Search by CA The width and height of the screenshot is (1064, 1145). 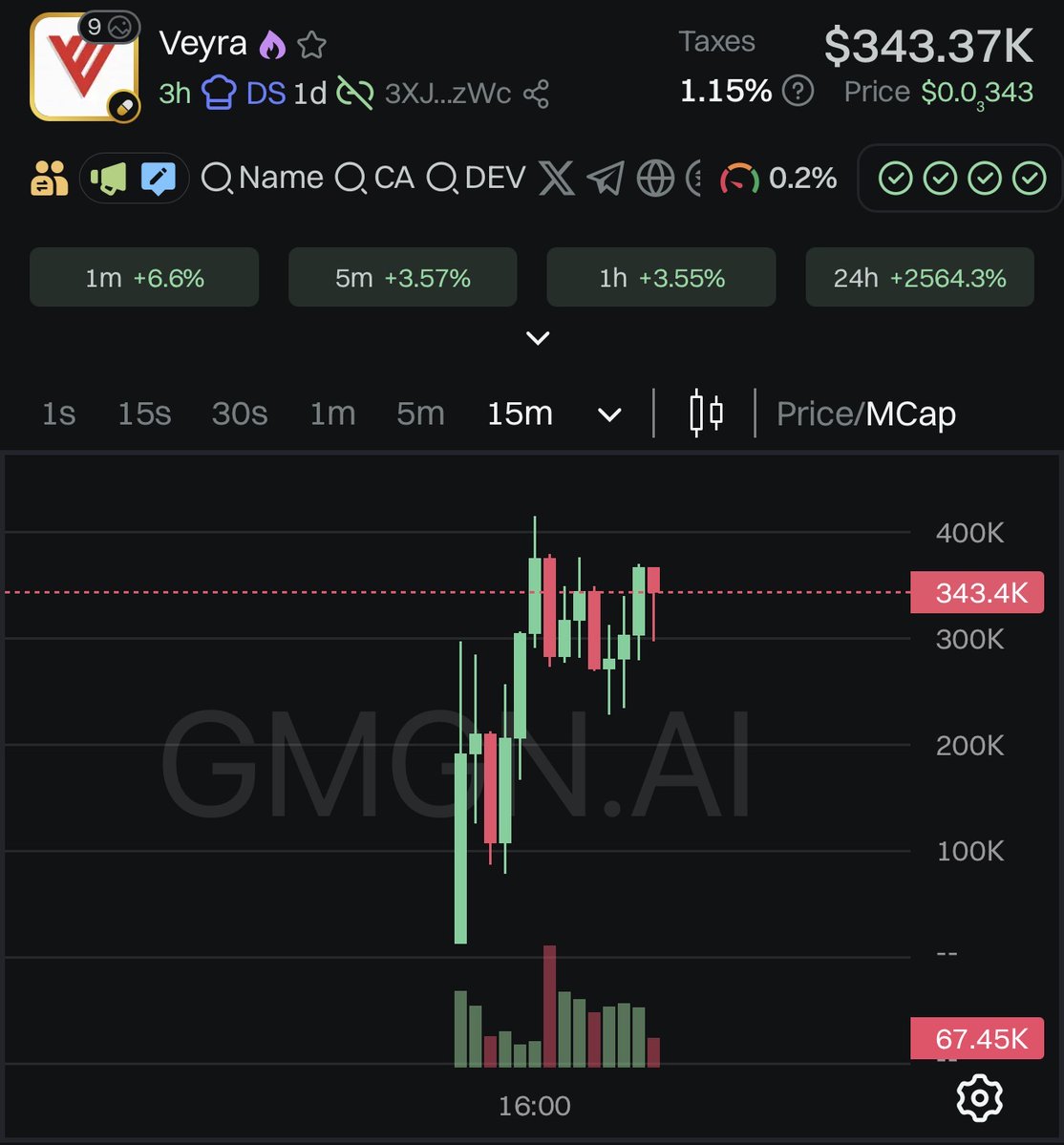tap(375, 178)
